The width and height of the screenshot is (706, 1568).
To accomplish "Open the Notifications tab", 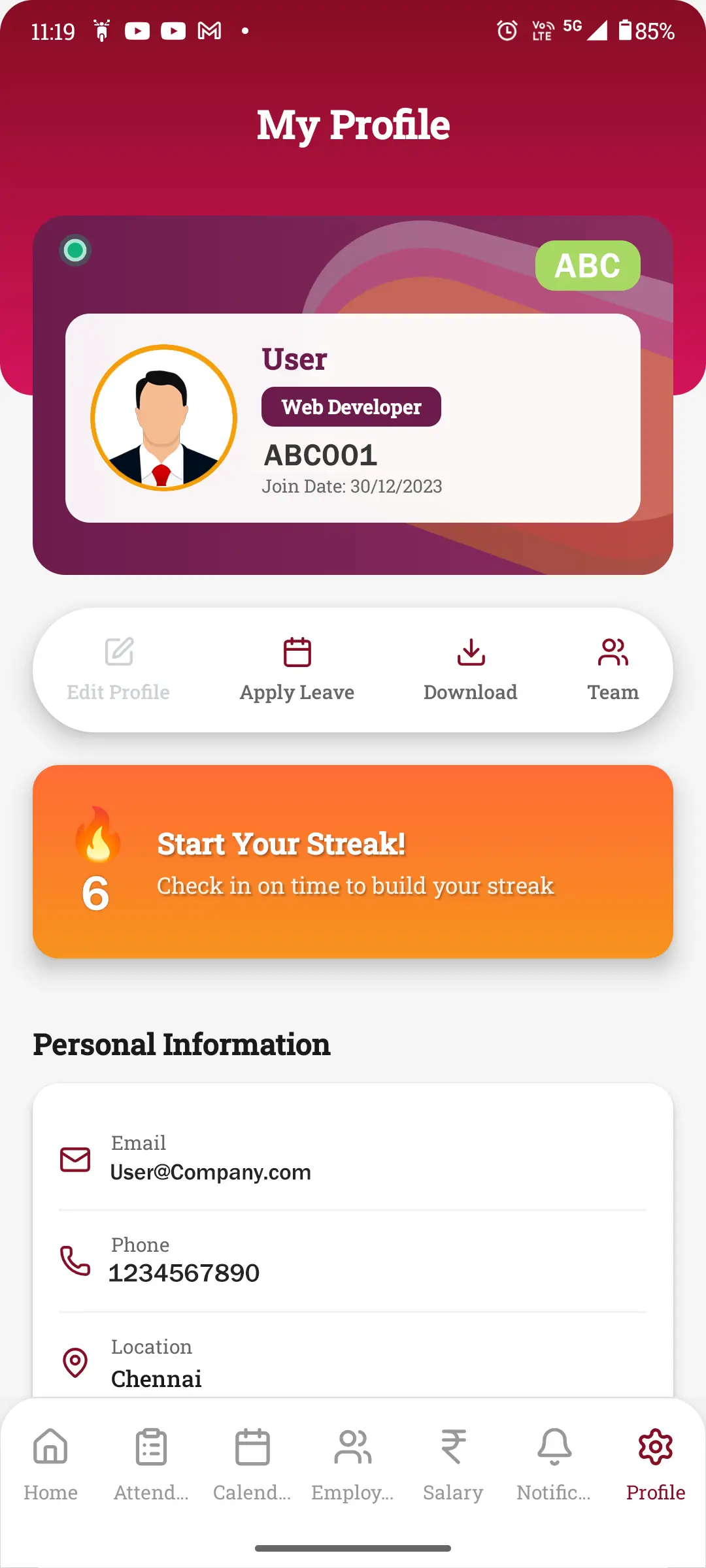I will click(554, 1465).
